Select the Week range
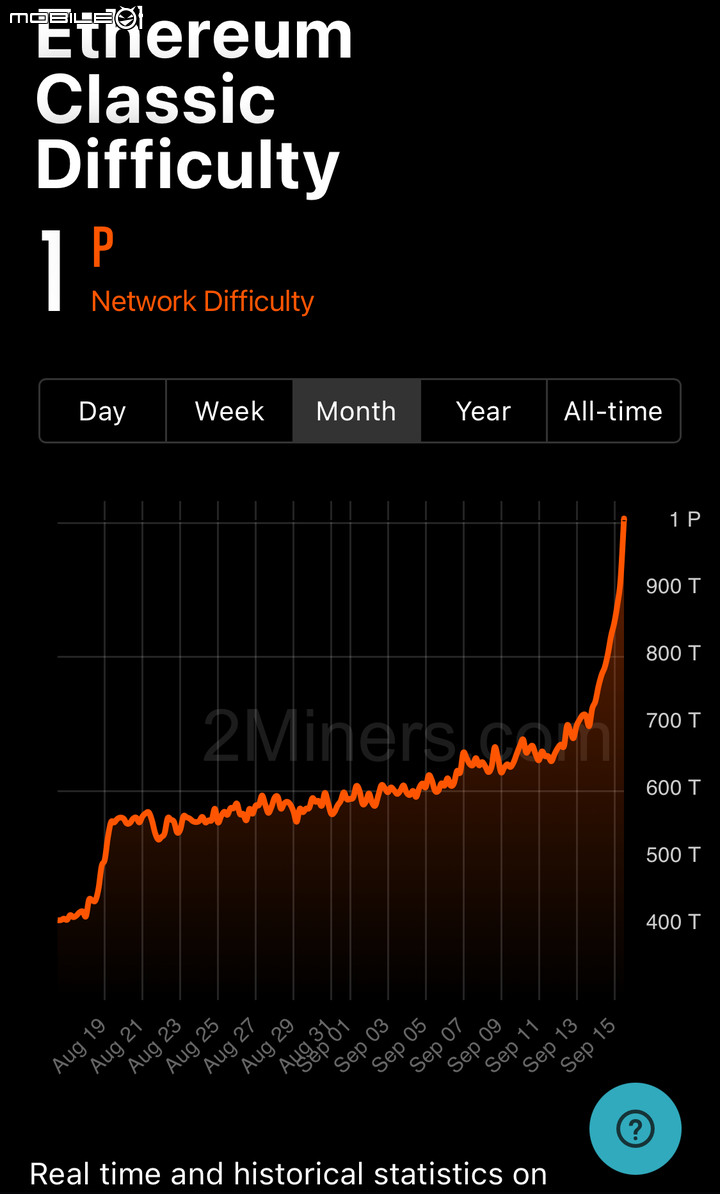Screen dimensions: 720x1194 pyautogui.click(x=229, y=411)
